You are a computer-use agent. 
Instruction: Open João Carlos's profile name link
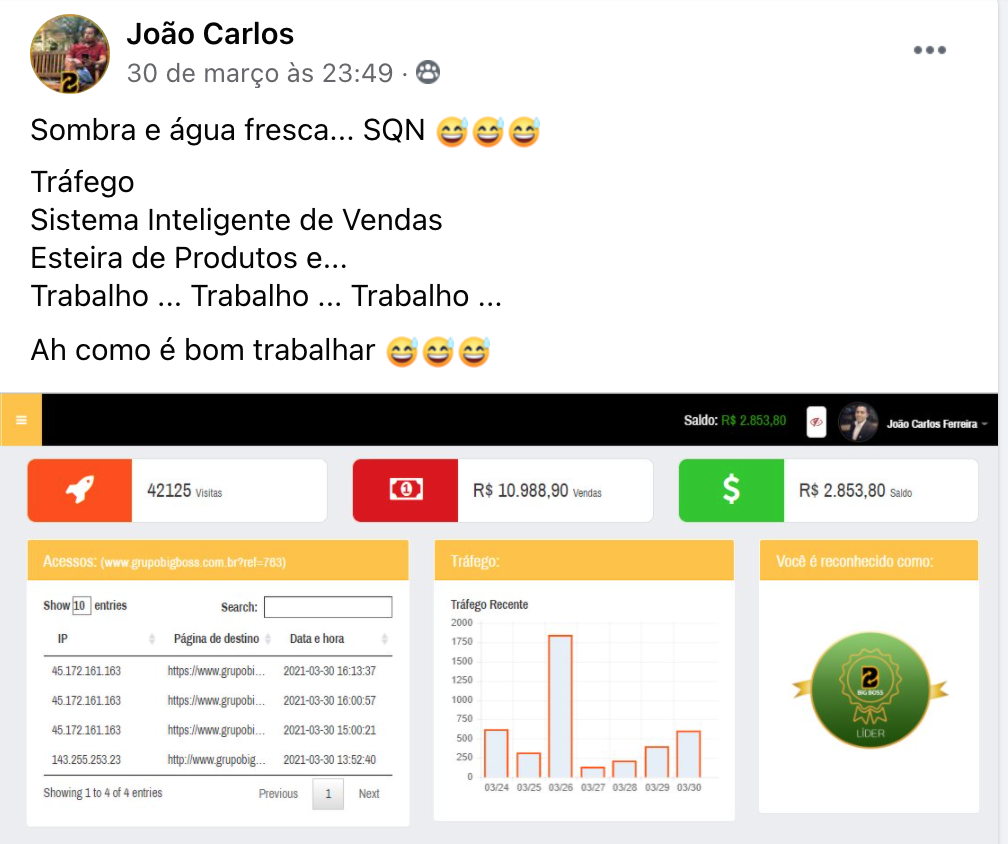(x=210, y=34)
